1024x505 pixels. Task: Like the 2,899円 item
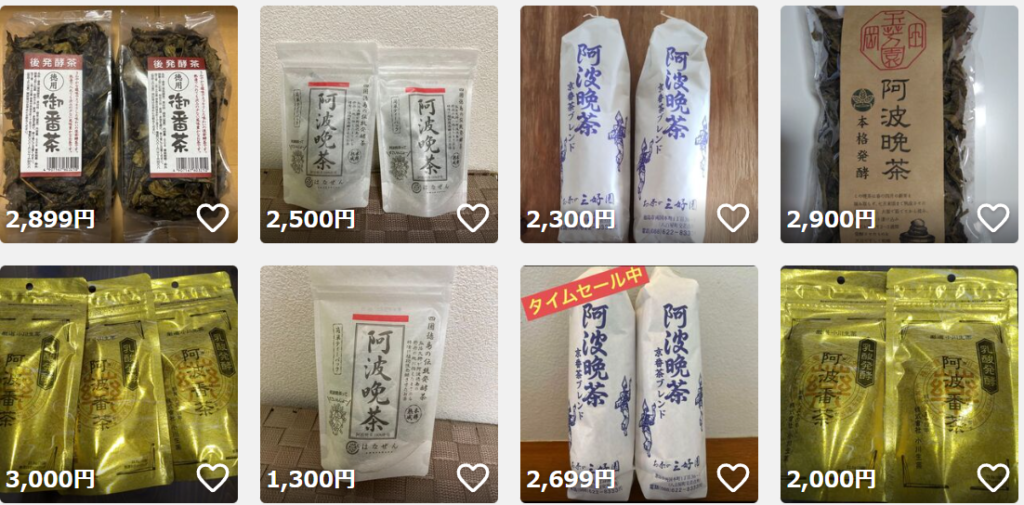(213, 218)
